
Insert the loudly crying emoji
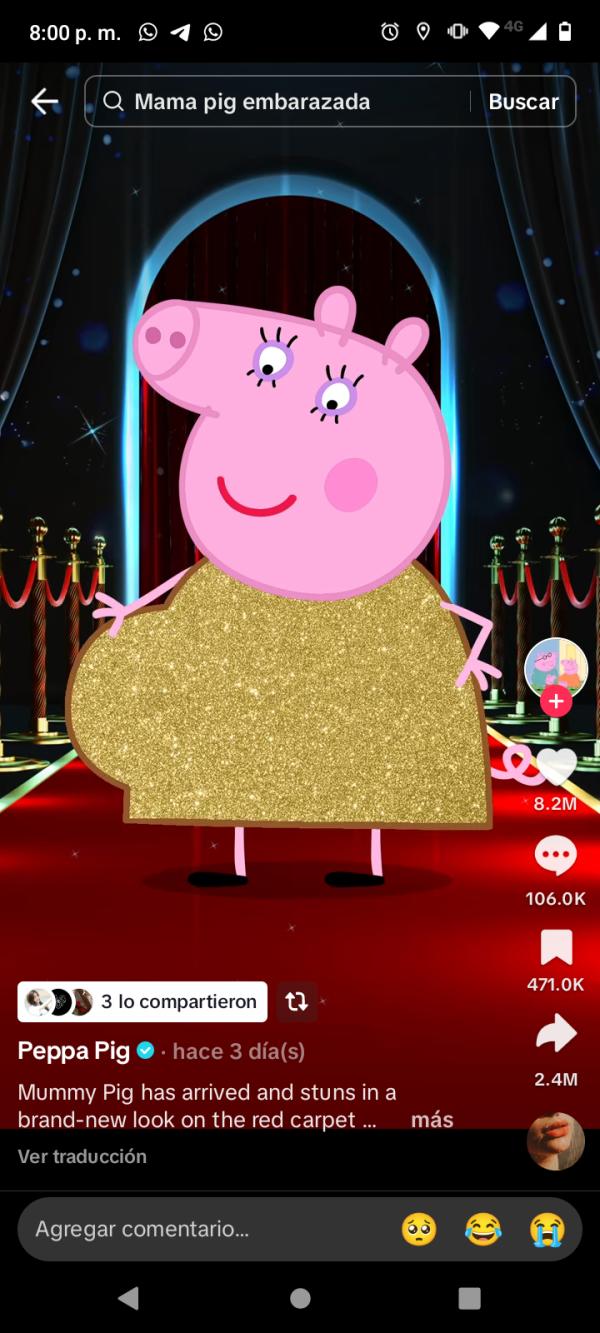(547, 1229)
